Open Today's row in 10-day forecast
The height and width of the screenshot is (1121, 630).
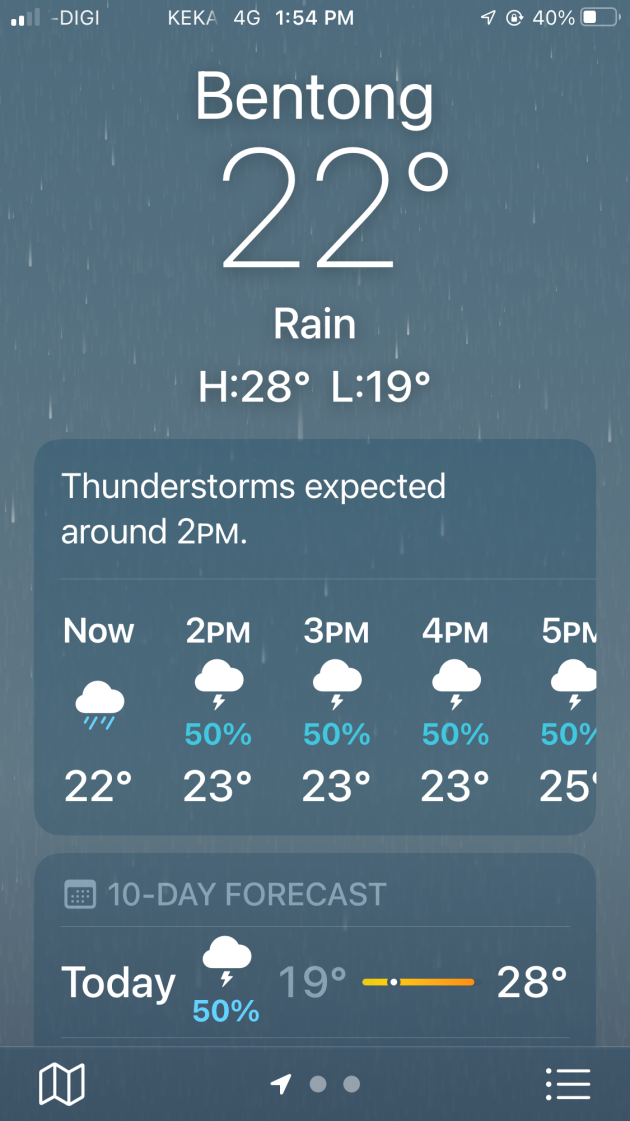[x=315, y=983]
